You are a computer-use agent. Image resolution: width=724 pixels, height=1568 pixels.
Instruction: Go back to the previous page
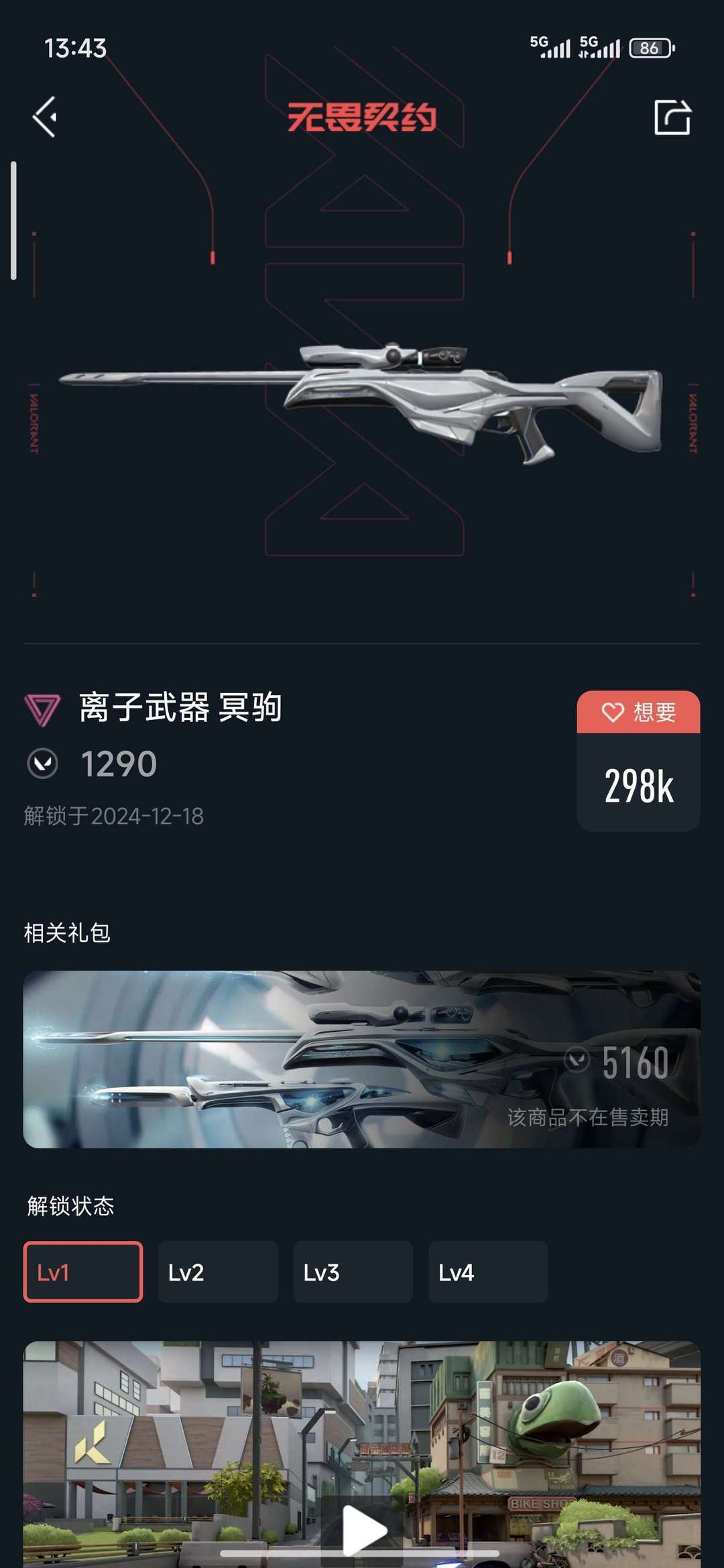[45, 117]
